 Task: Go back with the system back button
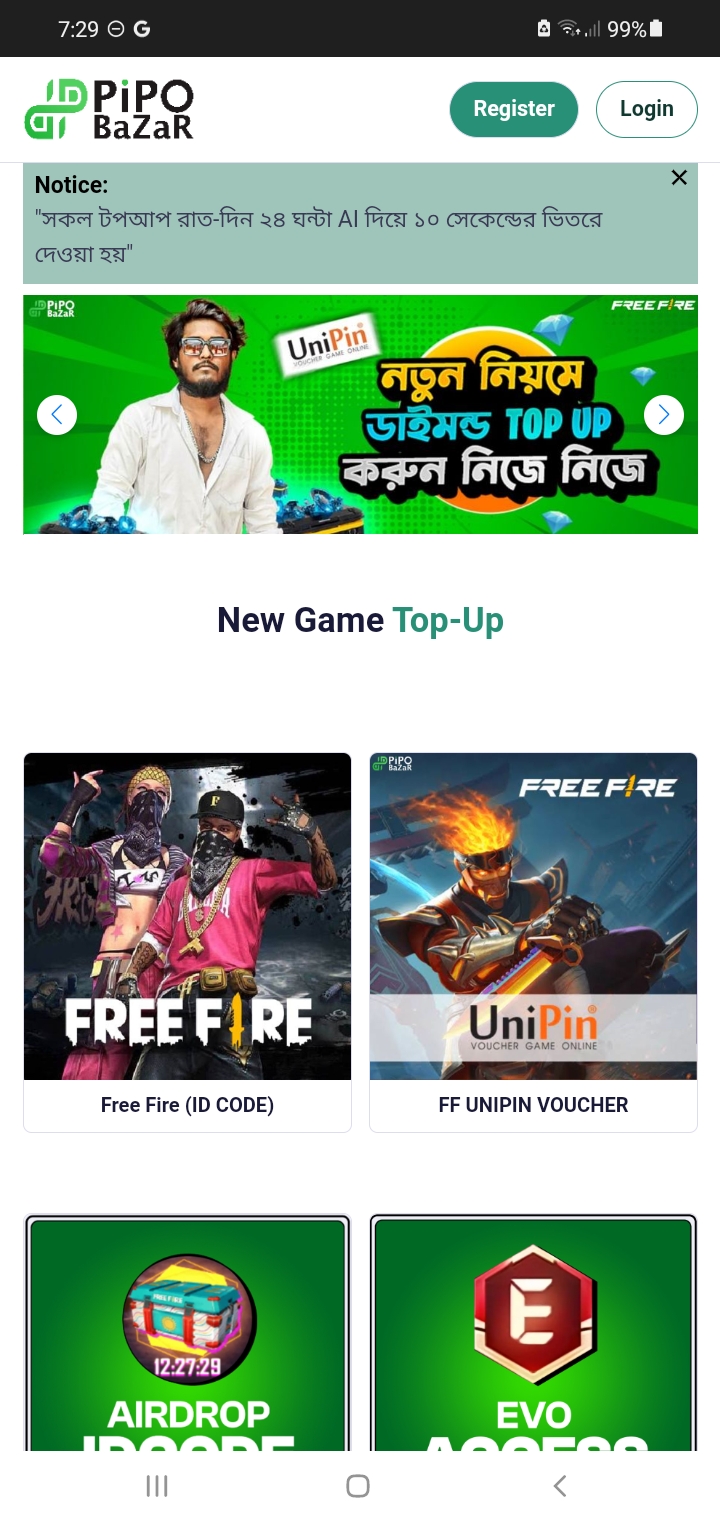click(560, 1486)
